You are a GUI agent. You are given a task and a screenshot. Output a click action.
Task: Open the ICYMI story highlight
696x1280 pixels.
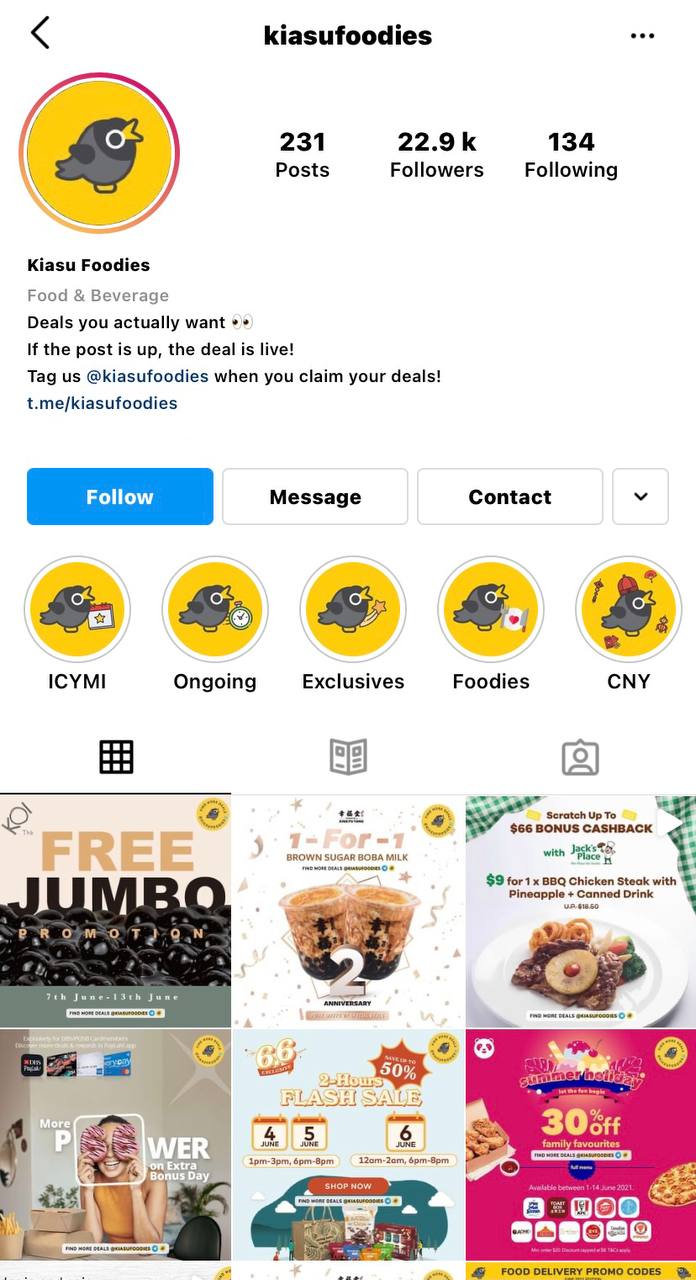click(x=77, y=609)
